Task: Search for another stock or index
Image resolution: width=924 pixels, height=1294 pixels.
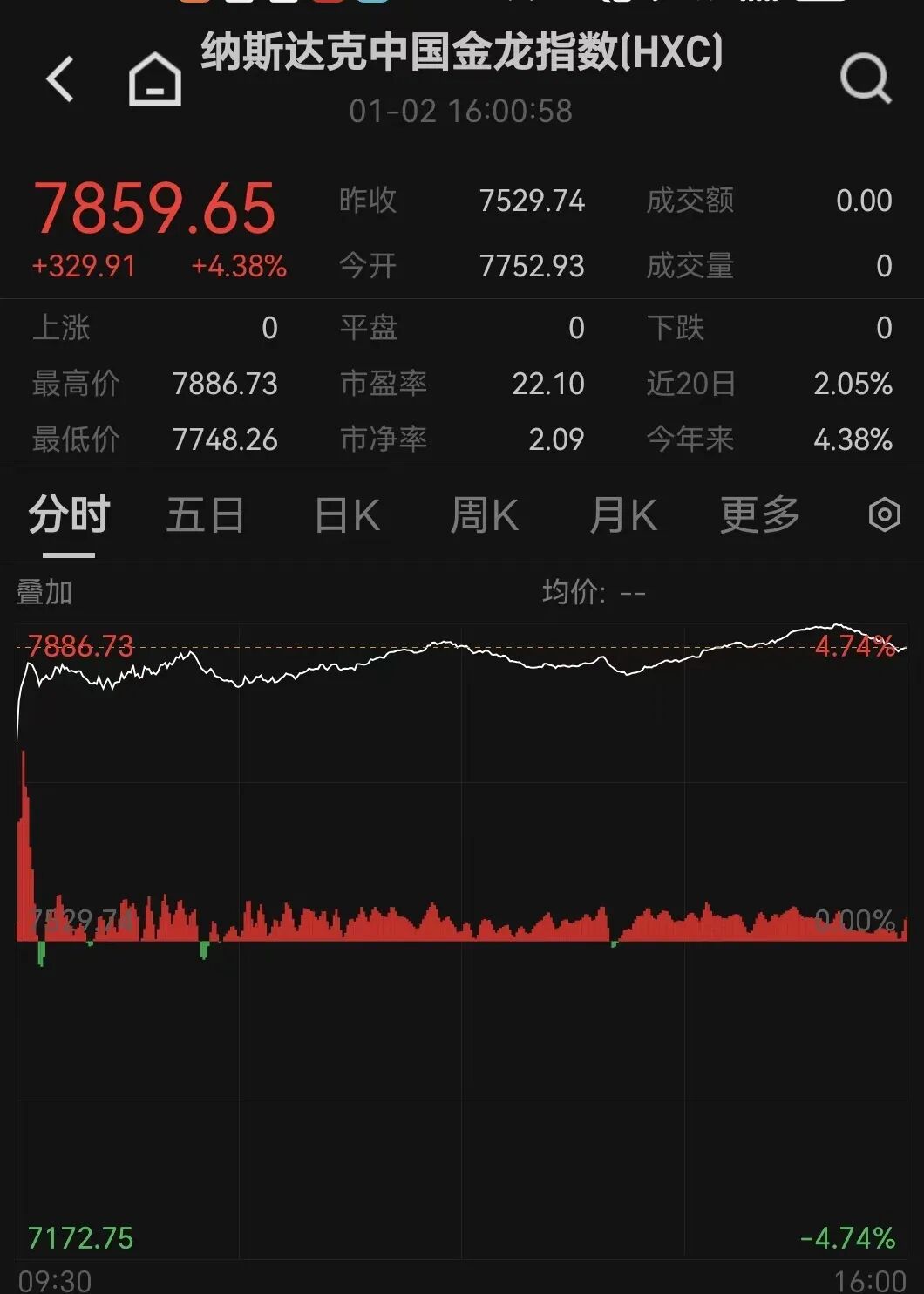Action: [865, 79]
